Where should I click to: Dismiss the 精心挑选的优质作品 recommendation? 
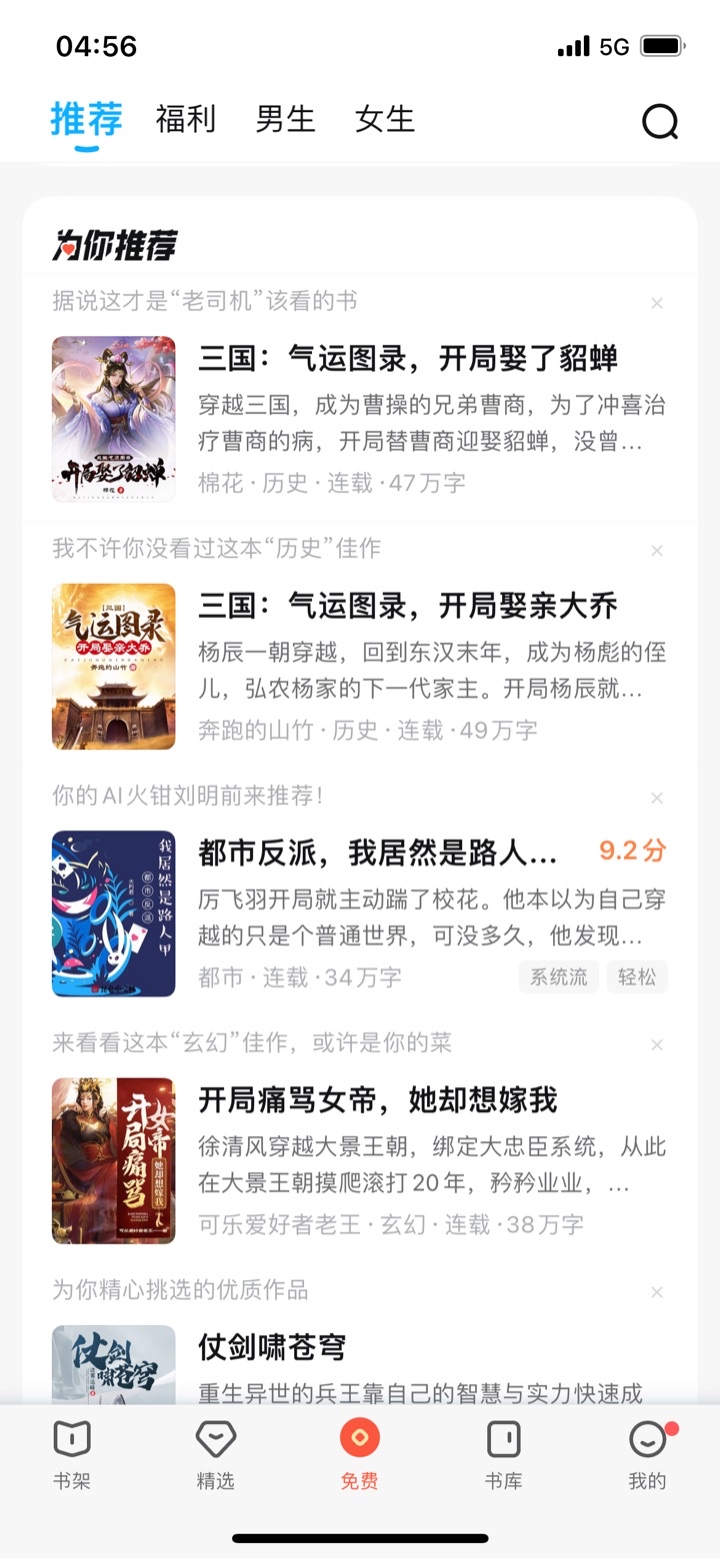coord(657,1291)
